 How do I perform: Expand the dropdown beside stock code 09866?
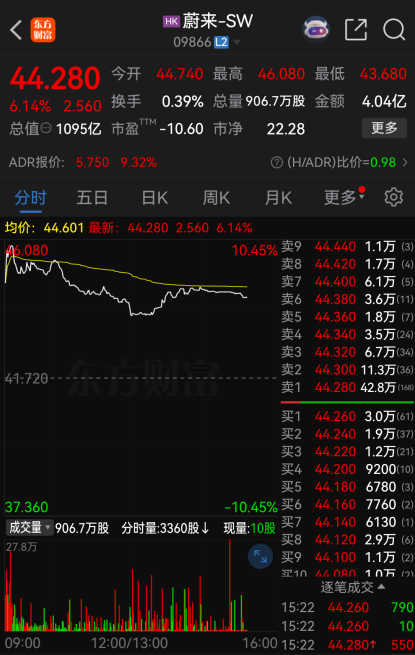point(237,42)
